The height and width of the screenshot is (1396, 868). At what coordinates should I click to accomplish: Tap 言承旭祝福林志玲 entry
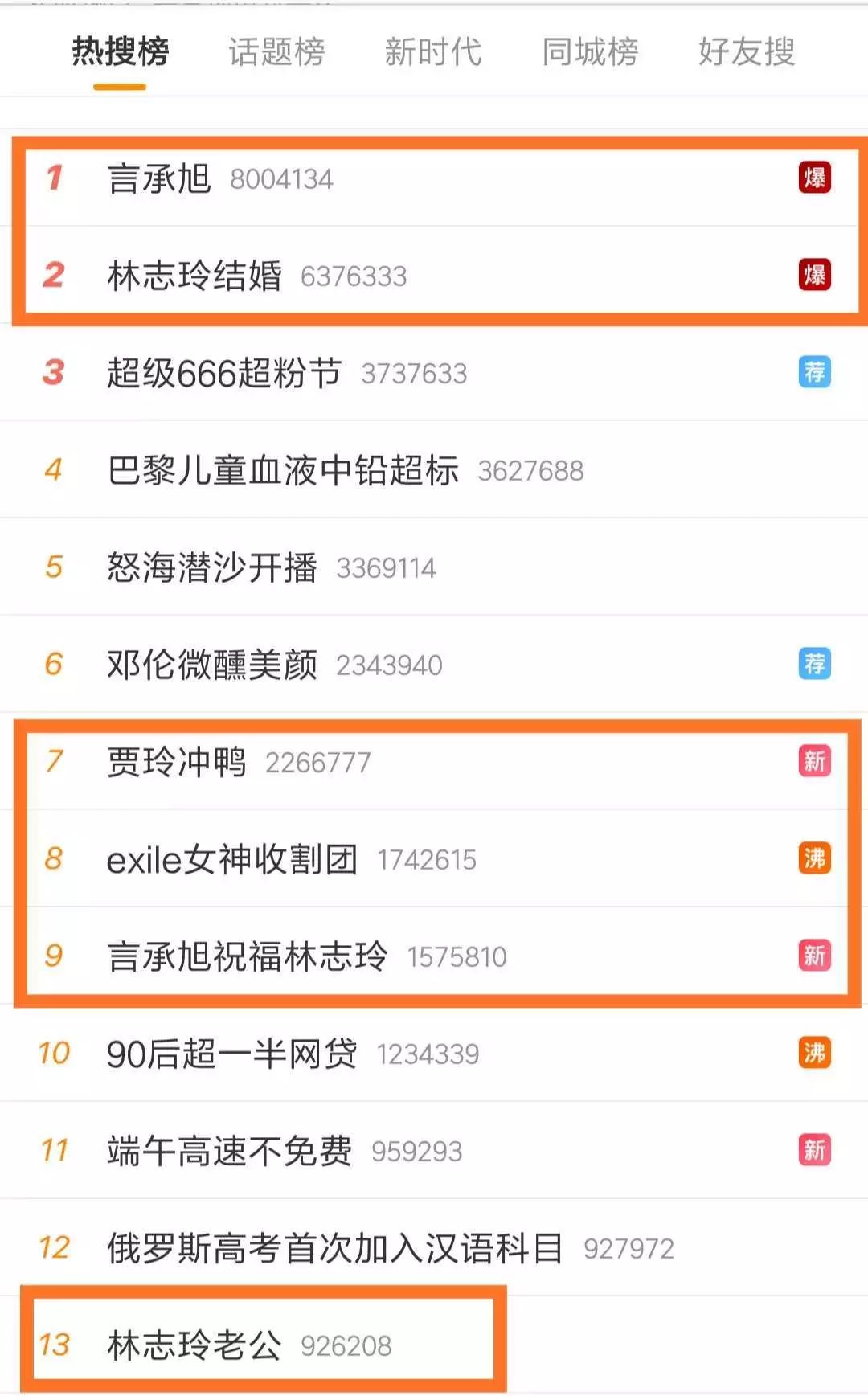434,956
